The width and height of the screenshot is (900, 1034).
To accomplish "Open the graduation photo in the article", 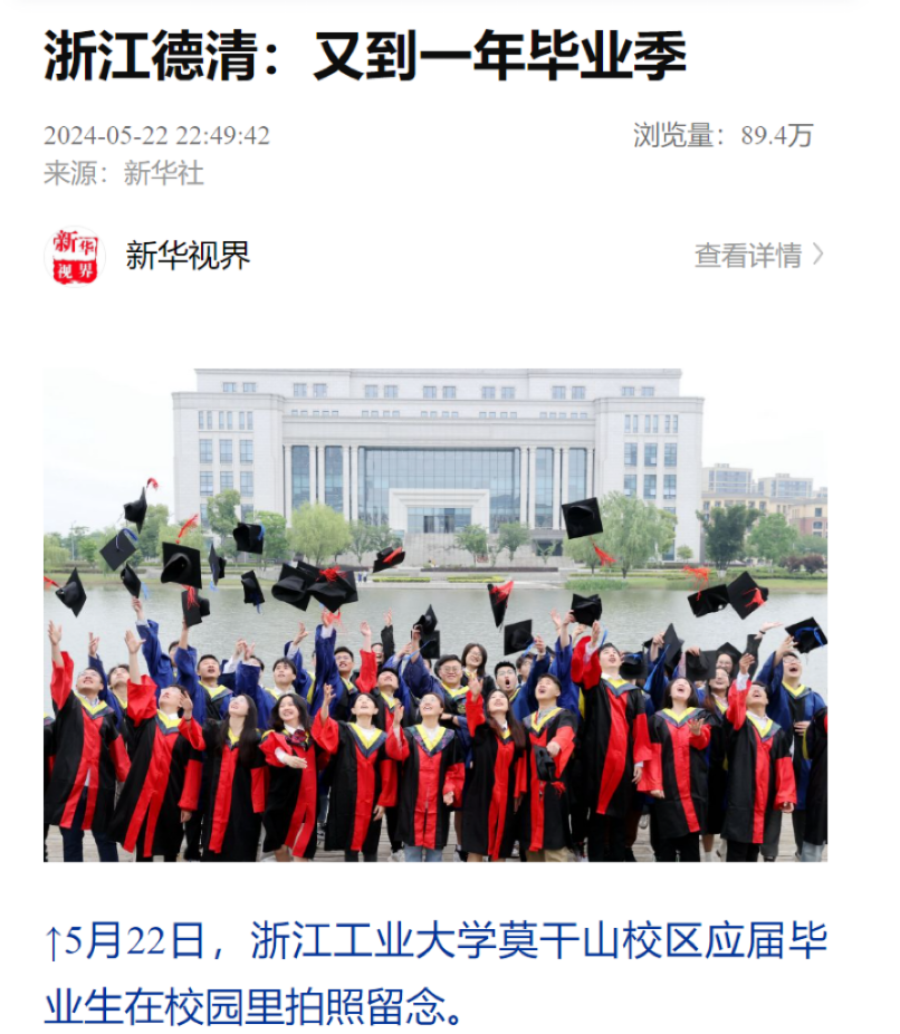I will [x=435, y=614].
